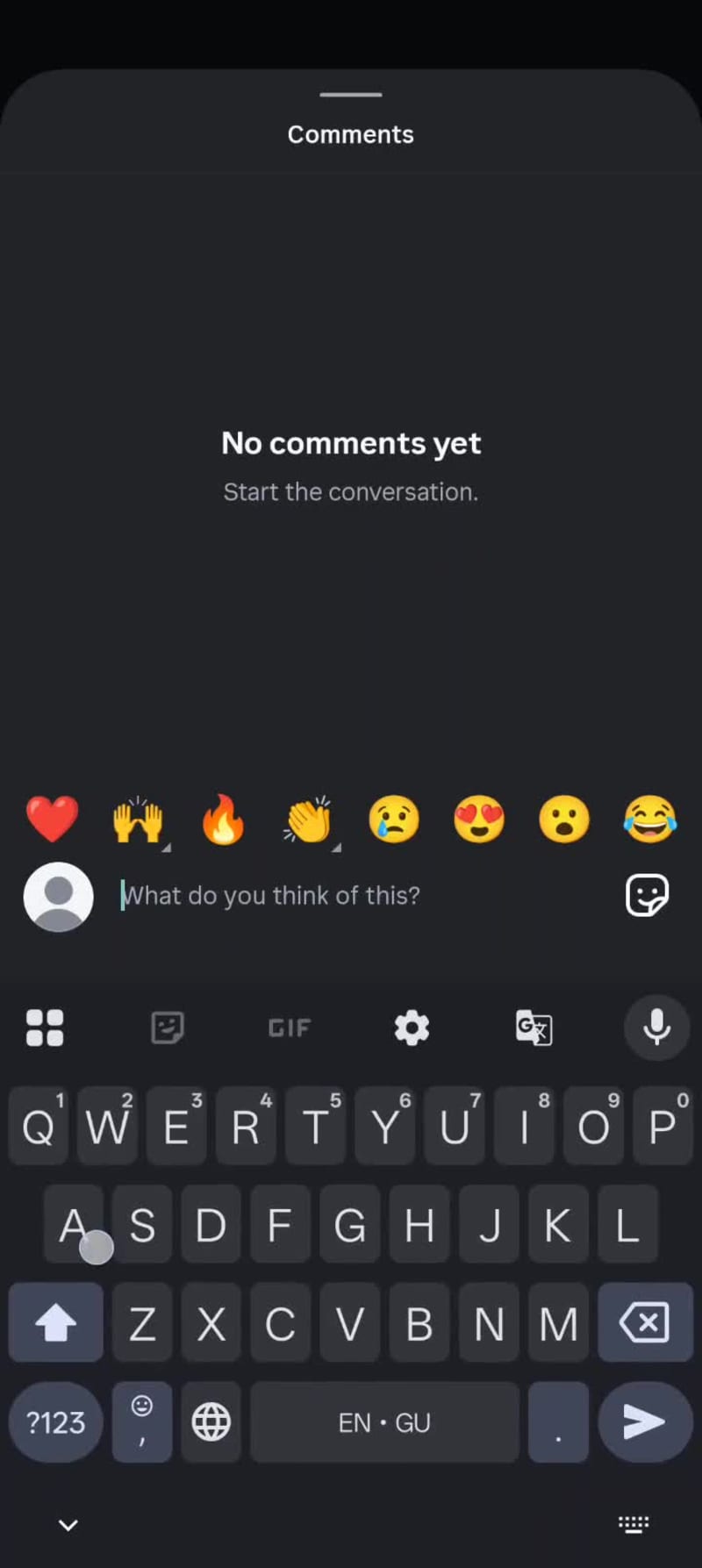Switch keyboard language with globe key
The width and height of the screenshot is (702, 1568).
click(x=211, y=1422)
